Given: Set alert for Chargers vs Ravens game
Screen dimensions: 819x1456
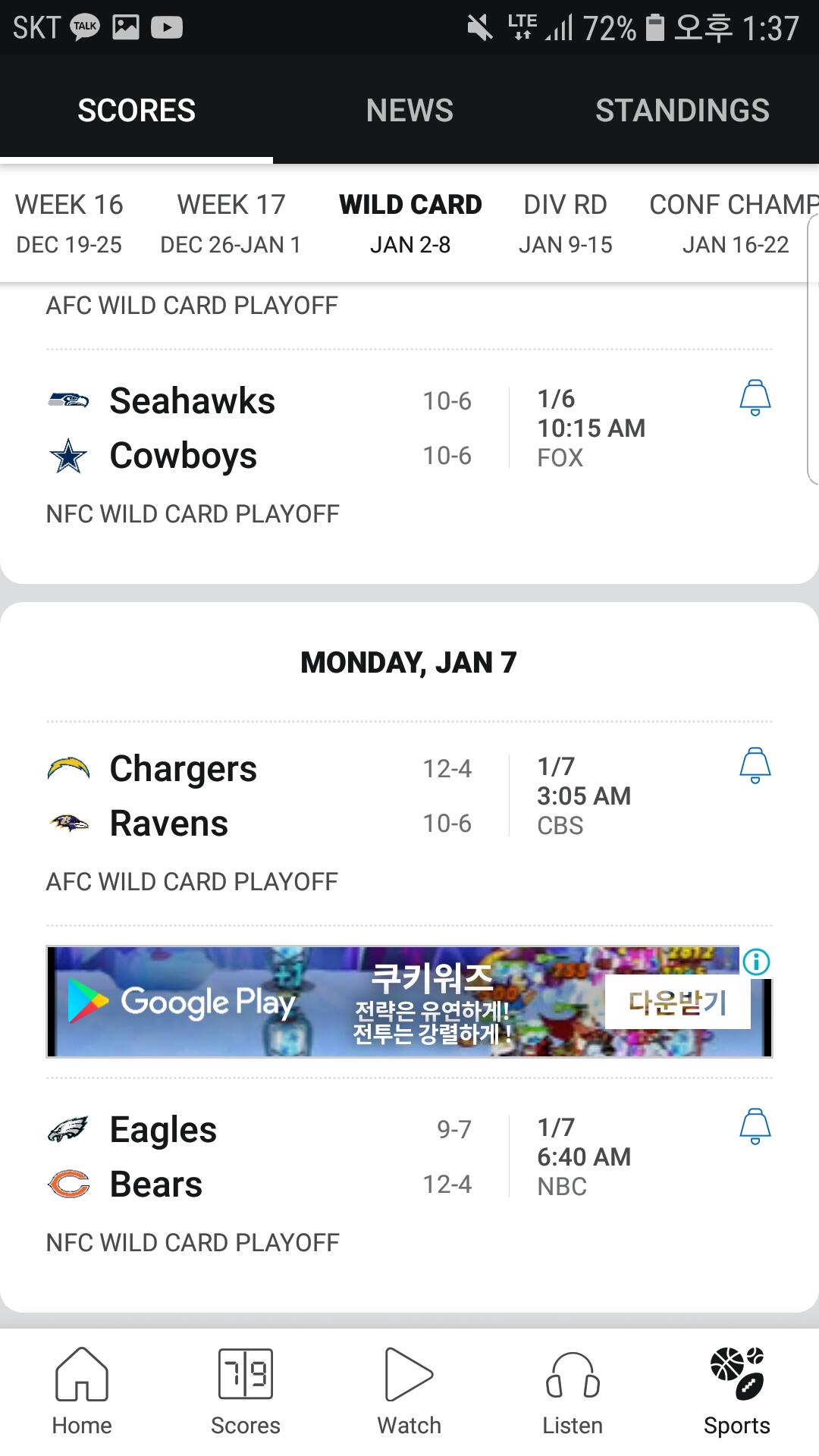Looking at the screenshot, I should point(755,766).
